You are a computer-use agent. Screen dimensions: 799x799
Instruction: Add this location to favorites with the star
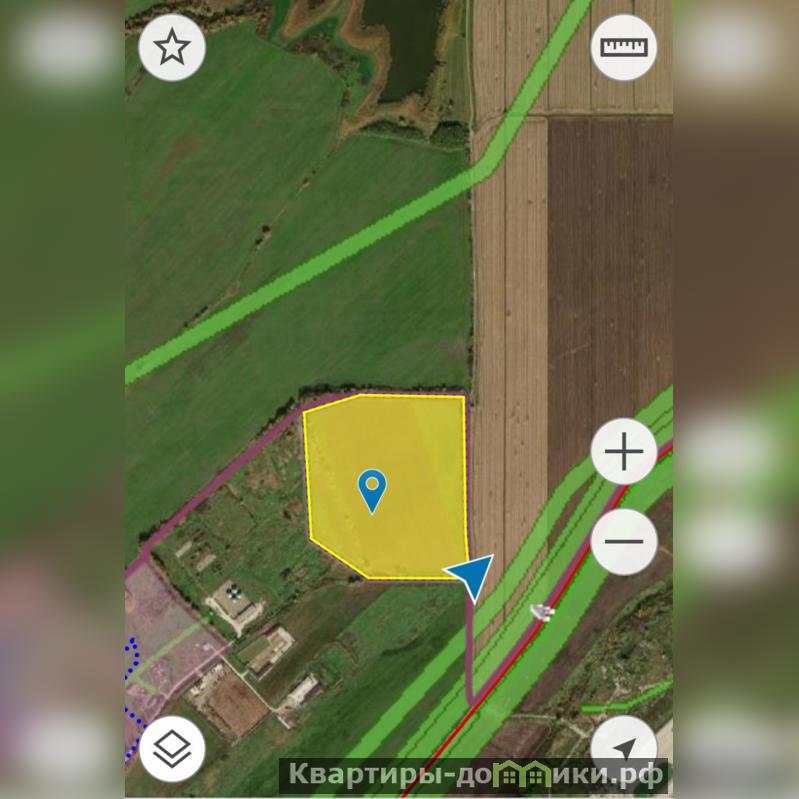(172, 47)
